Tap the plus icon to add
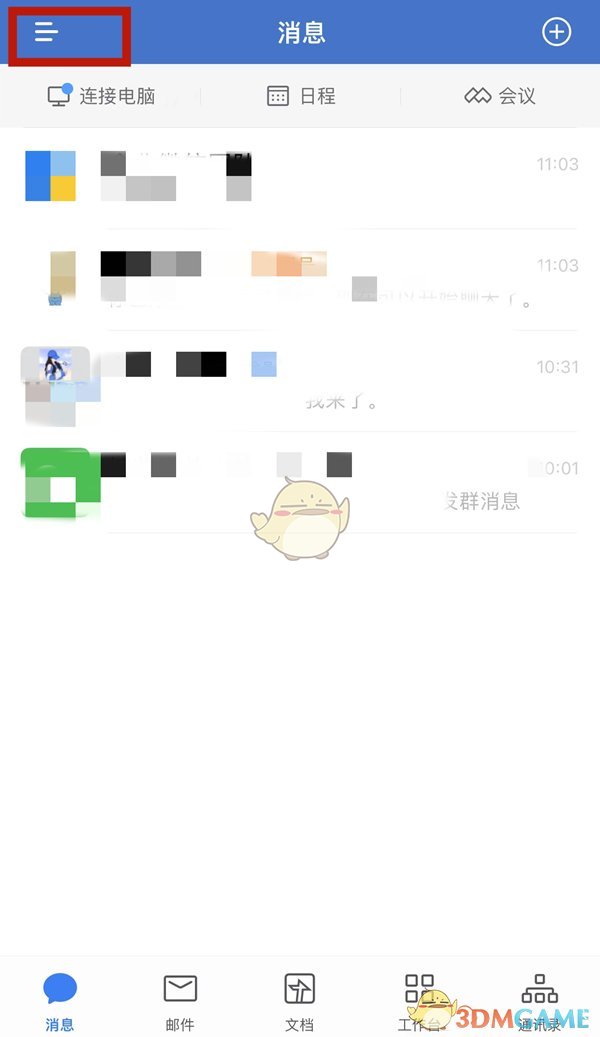The height and width of the screenshot is (1037, 600). click(556, 32)
